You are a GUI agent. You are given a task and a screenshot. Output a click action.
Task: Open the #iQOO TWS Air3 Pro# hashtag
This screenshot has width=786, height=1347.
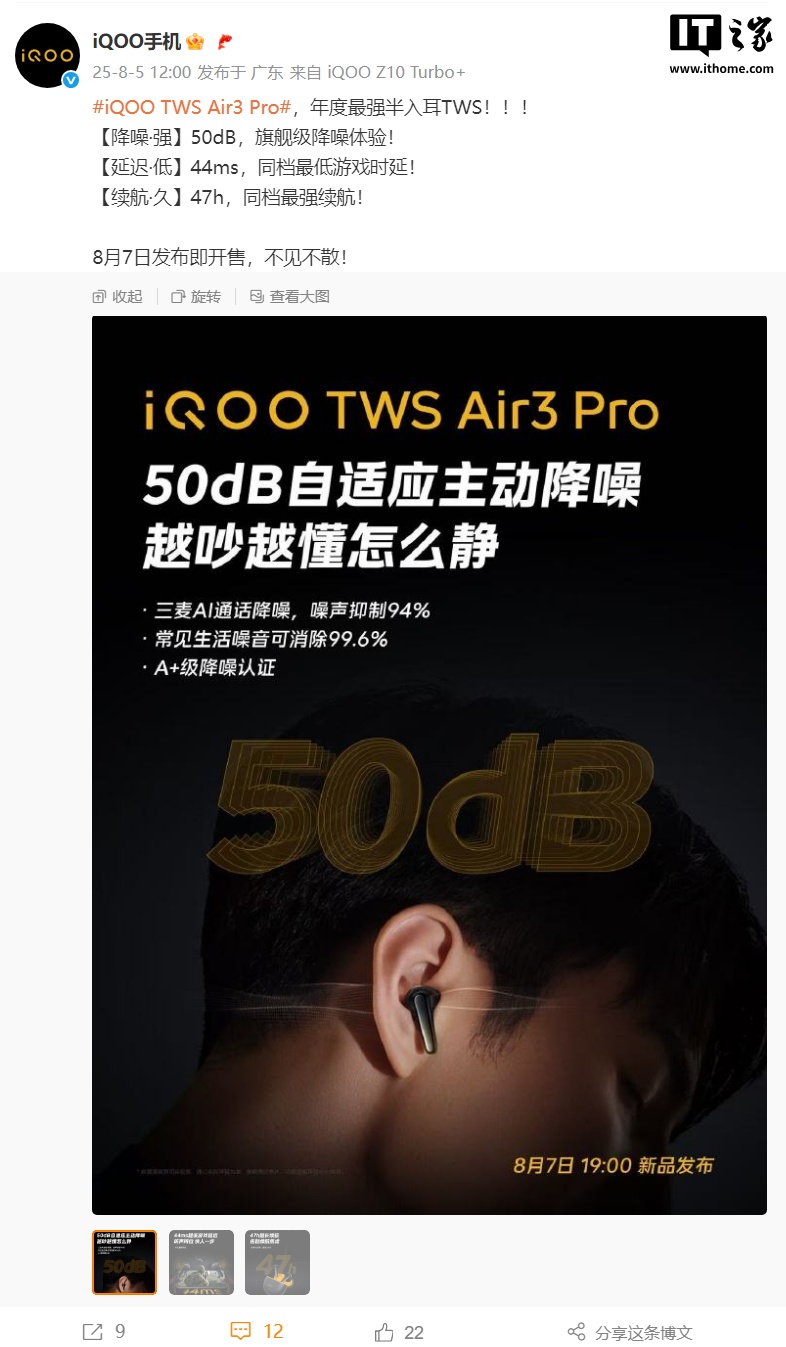(191, 107)
